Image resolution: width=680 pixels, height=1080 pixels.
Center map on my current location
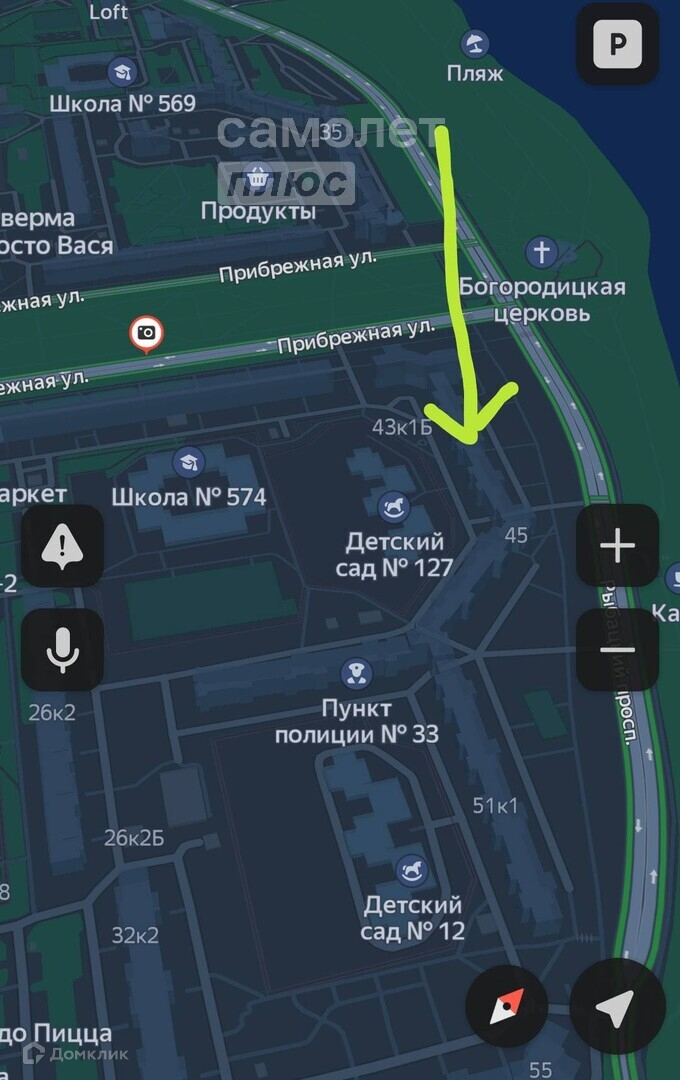[617, 1007]
